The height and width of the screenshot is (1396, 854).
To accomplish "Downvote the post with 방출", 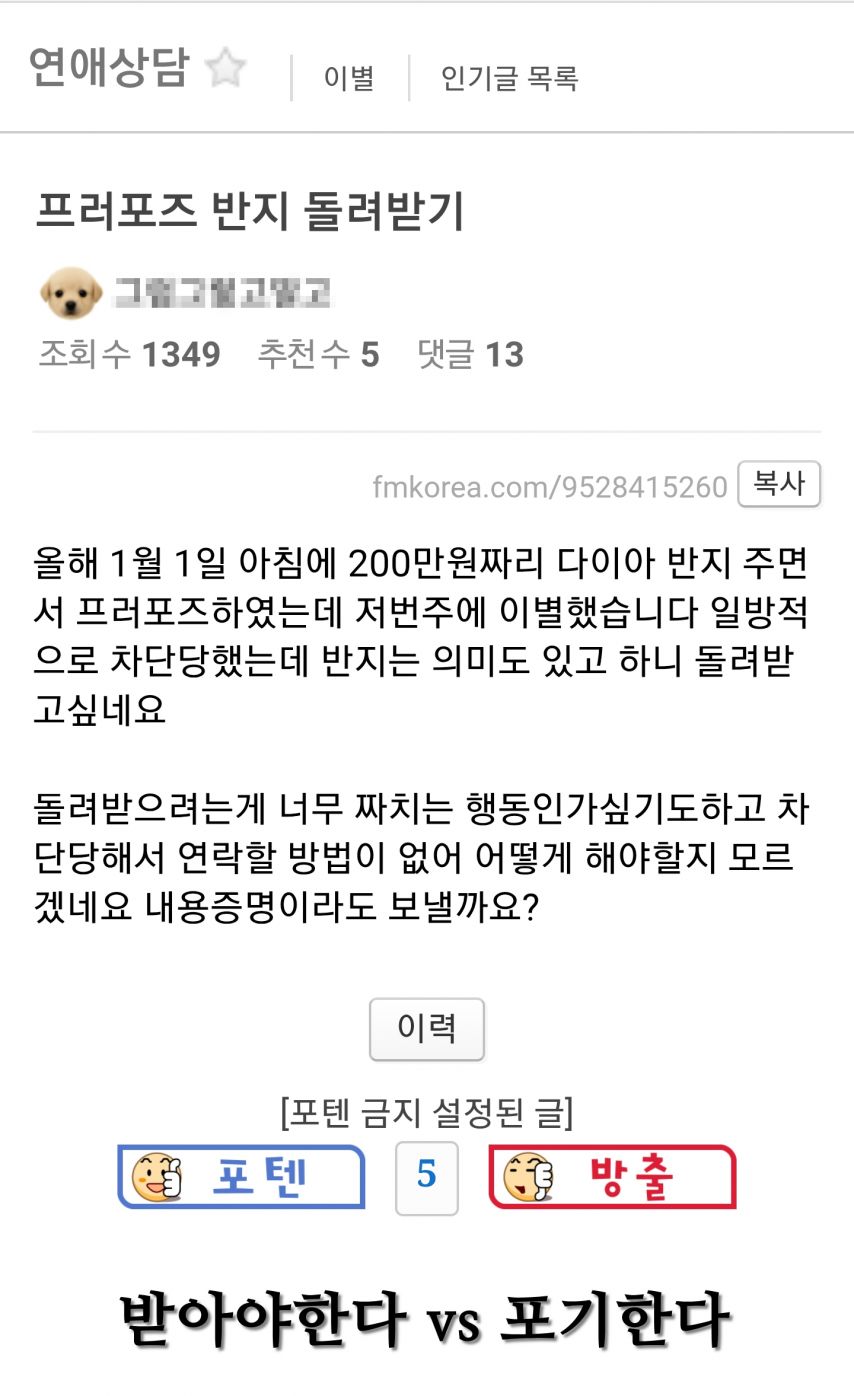I will point(612,1177).
